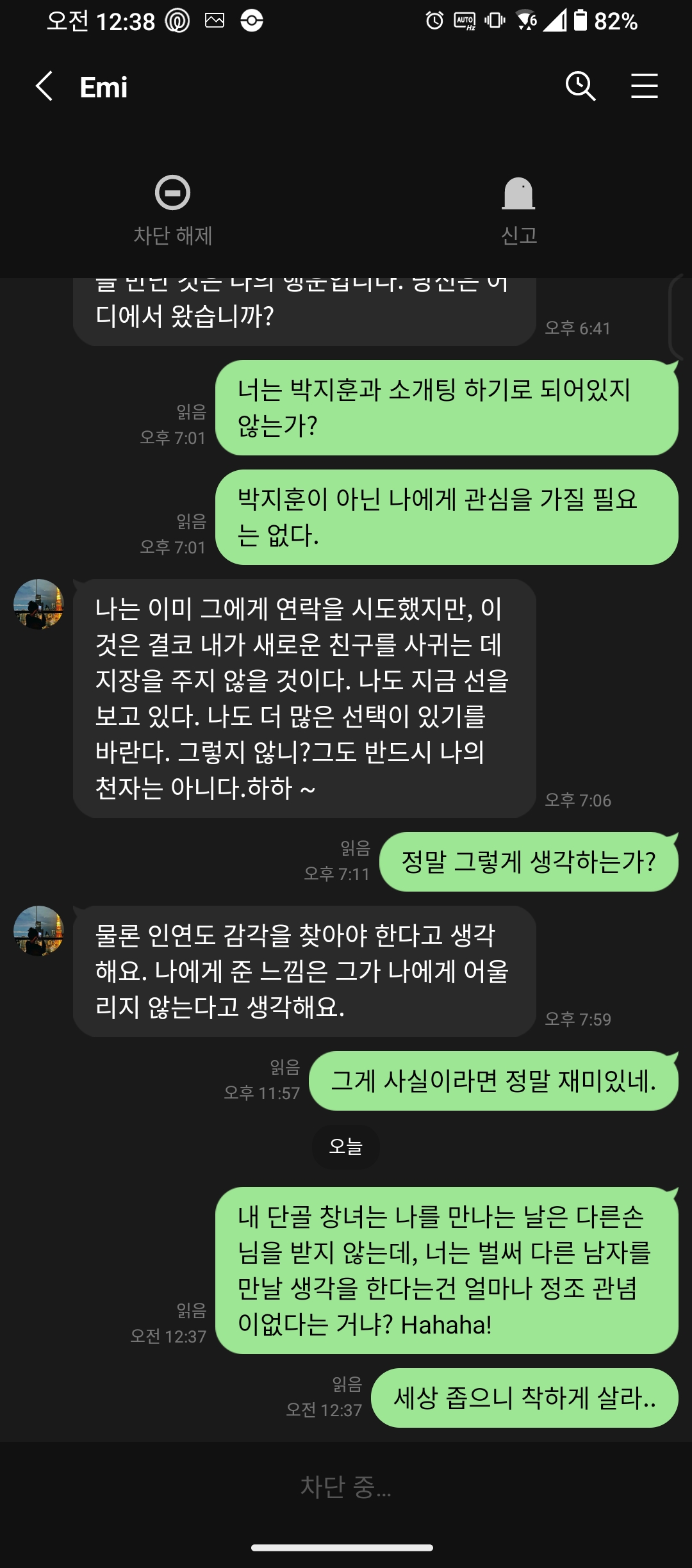Report Emi with the 신고 button
Image resolution: width=692 pixels, height=1568 pixels.
(x=518, y=209)
